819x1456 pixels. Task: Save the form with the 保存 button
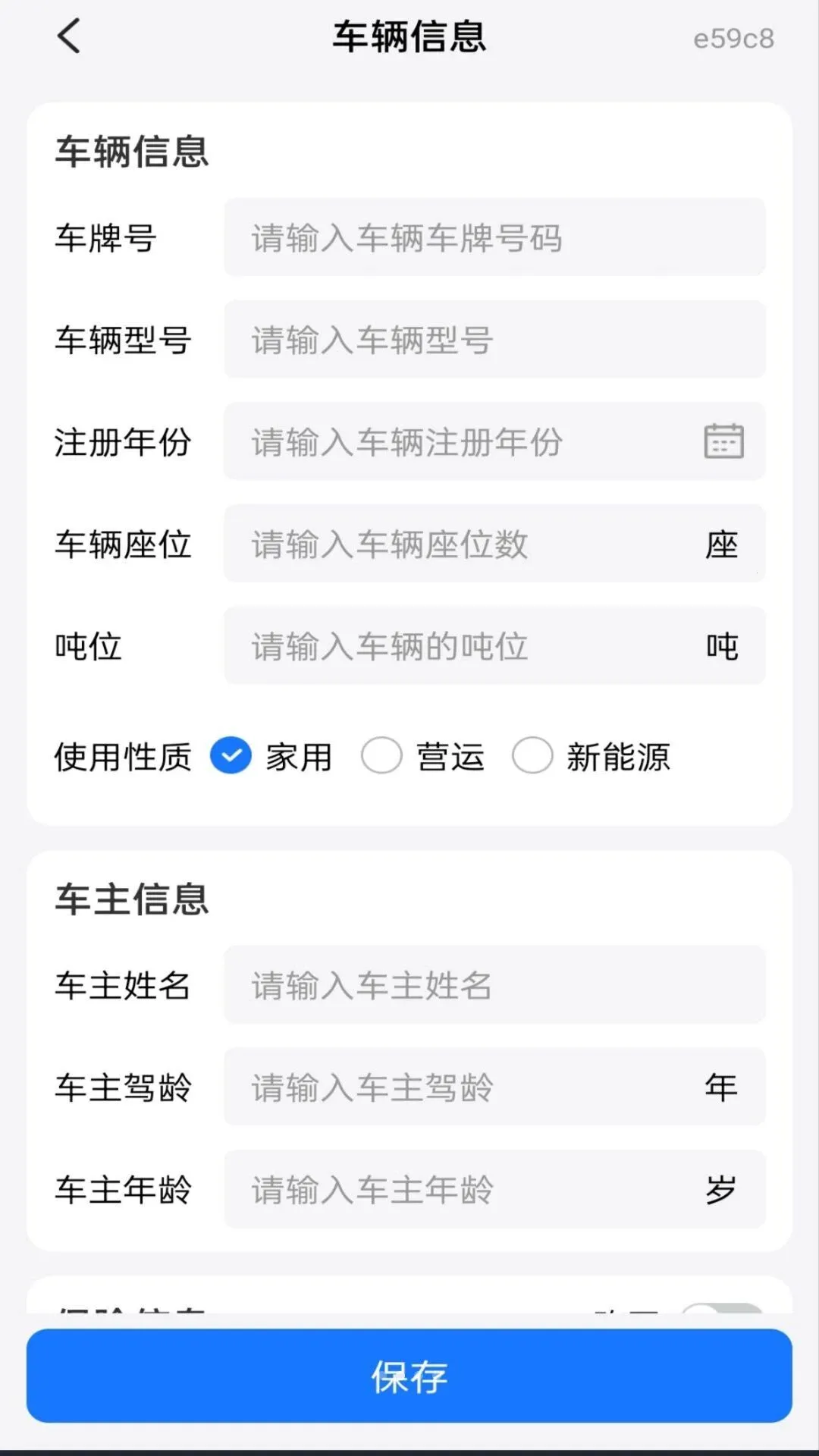coord(409,1376)
